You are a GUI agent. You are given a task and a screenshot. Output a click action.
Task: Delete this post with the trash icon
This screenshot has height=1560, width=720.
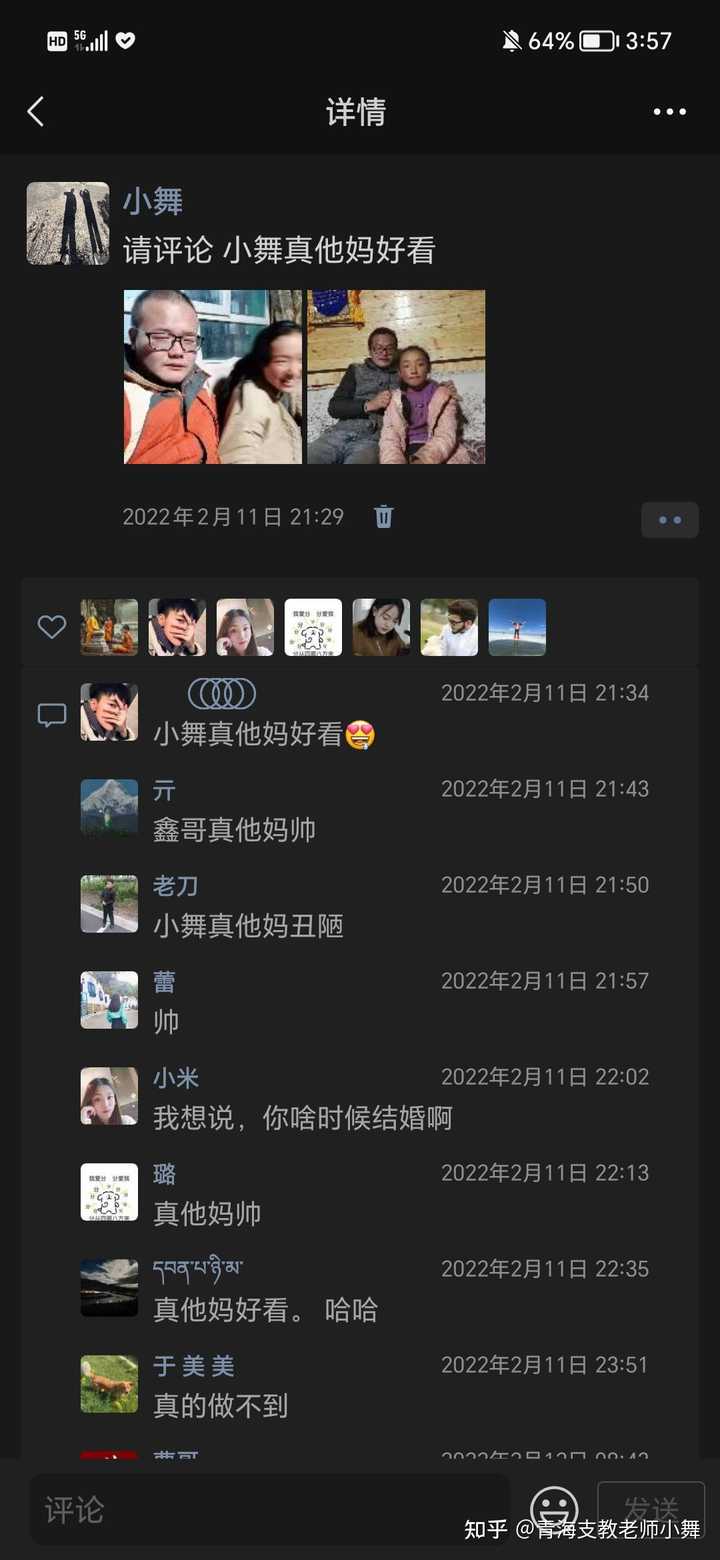click(384, 517)
